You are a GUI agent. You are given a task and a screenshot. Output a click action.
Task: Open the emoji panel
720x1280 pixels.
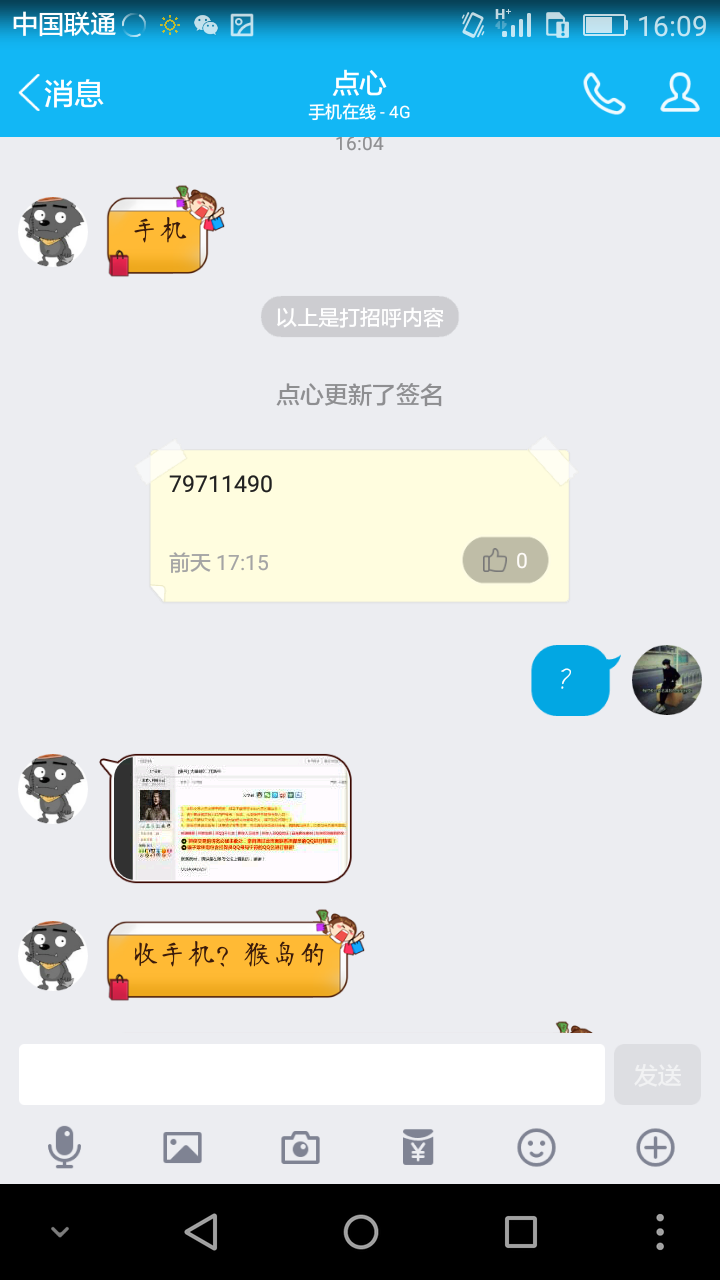click(536, 1147)
